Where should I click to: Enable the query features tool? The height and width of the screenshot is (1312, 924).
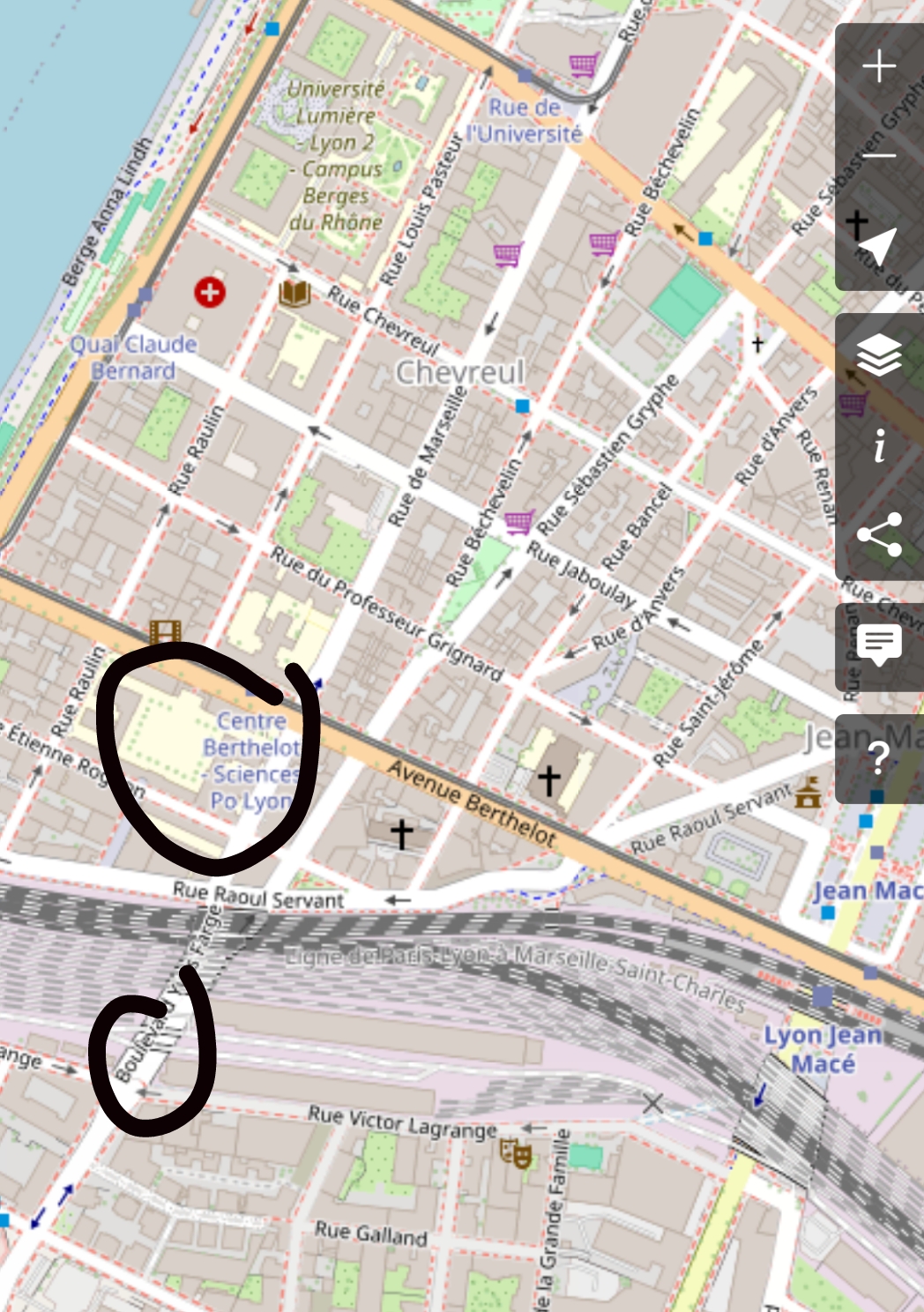coord(878,758)
